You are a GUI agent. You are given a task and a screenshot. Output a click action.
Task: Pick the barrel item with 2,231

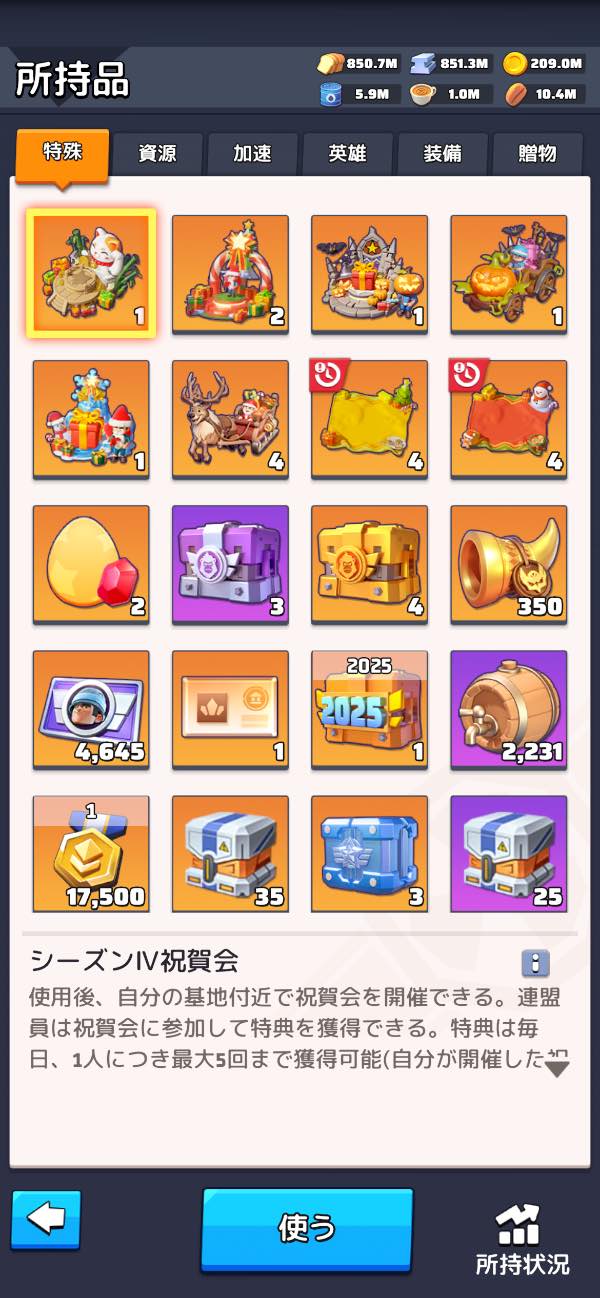tap(508, 709)
